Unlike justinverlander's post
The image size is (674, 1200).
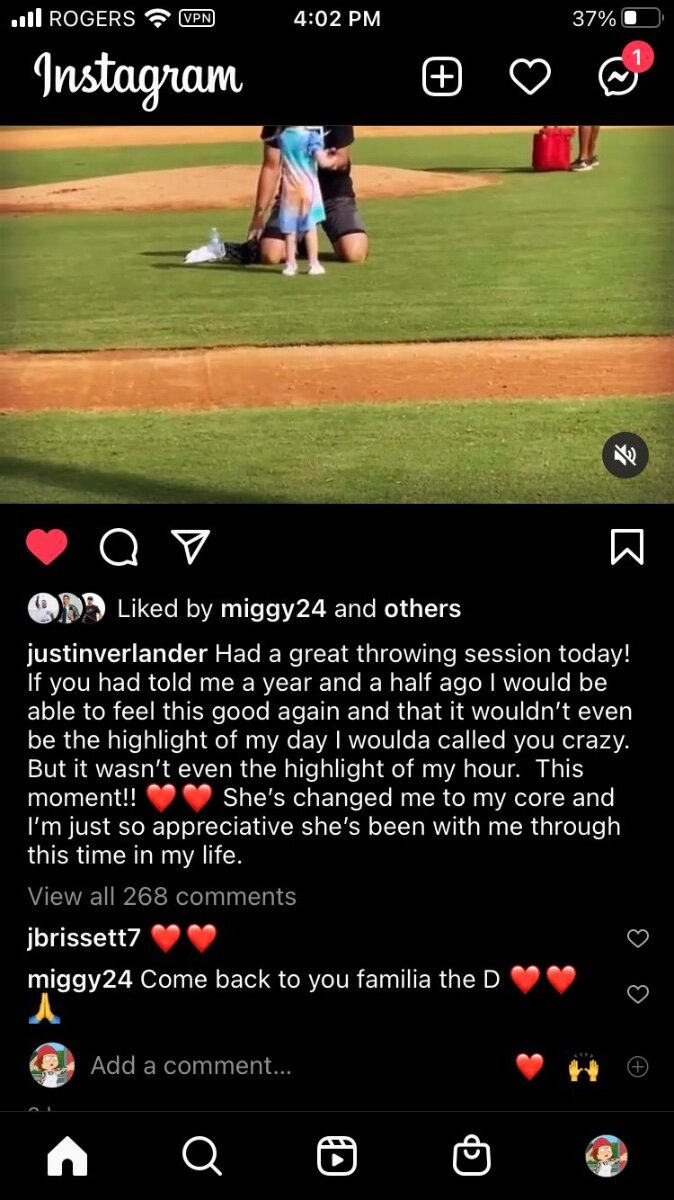point(47,546)
